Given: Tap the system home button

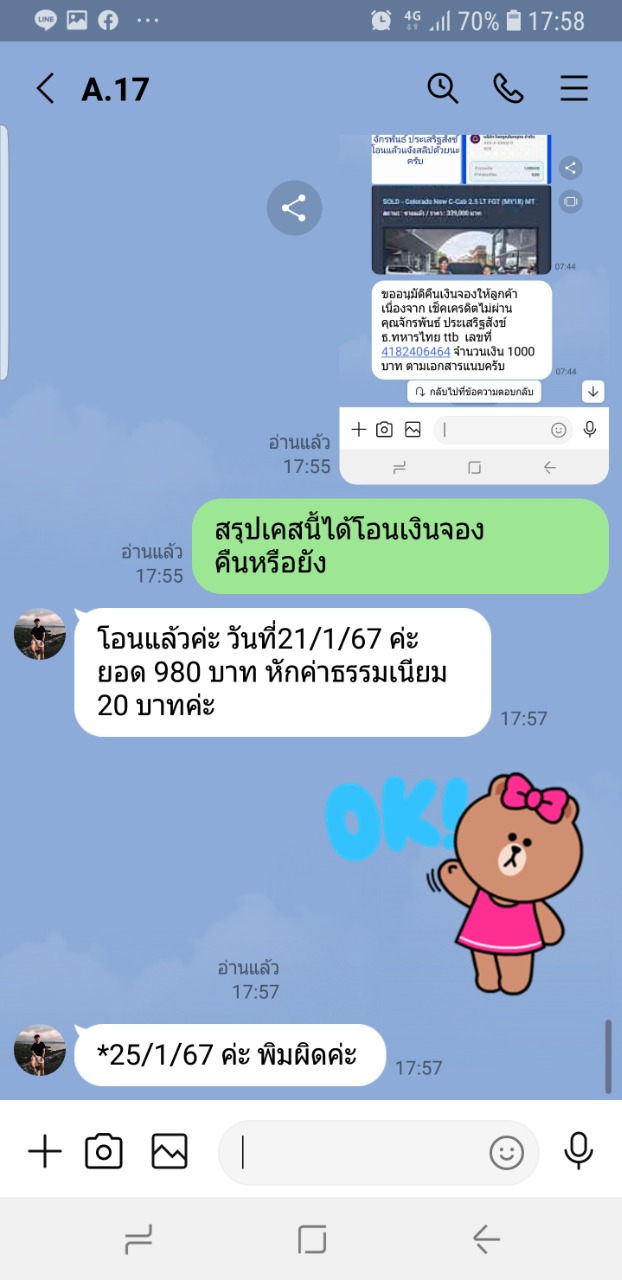Looking at the screenshot, I should click(x=312, y=1240).
